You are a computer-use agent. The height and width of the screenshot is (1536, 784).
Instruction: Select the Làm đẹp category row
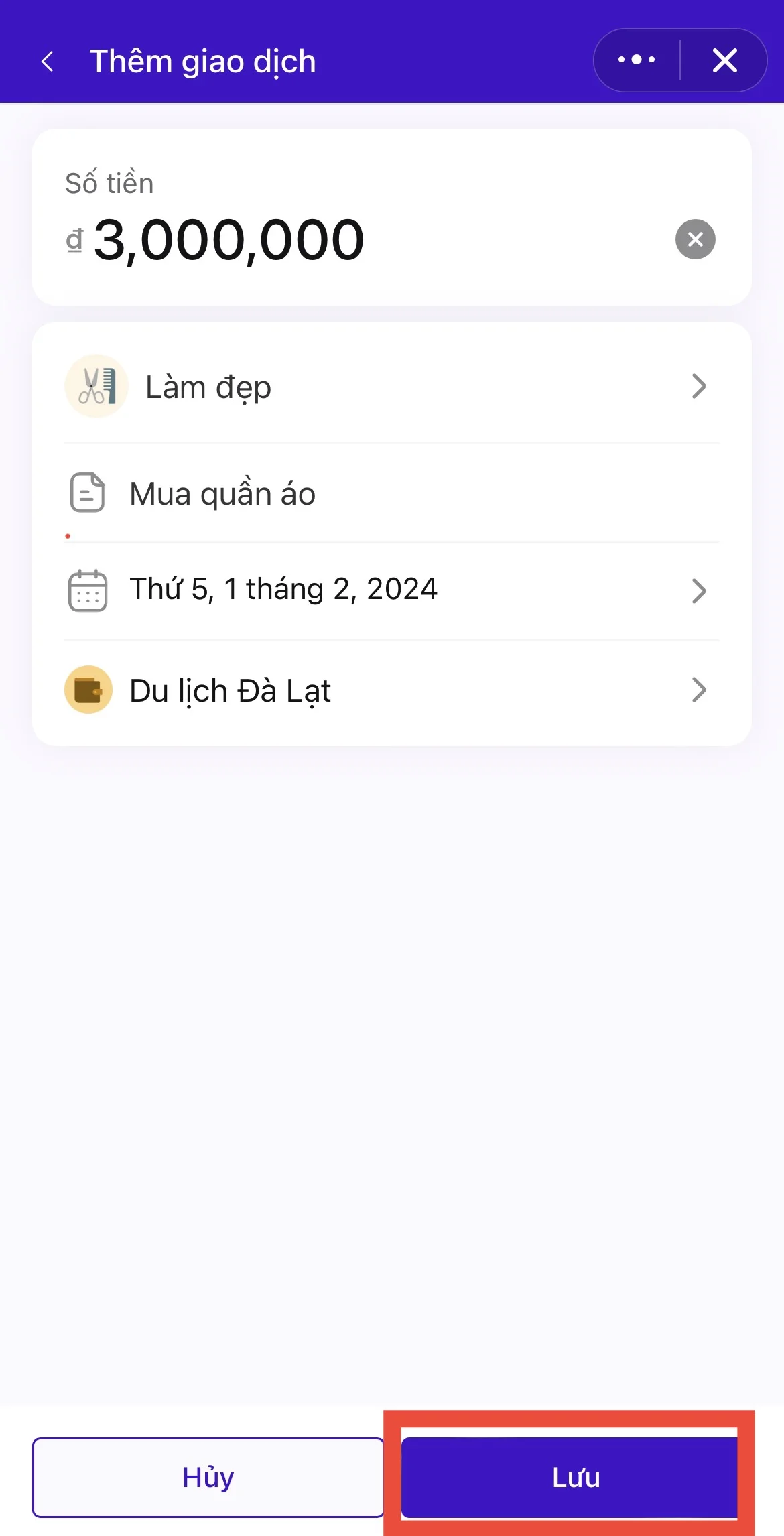click(208, 386)
